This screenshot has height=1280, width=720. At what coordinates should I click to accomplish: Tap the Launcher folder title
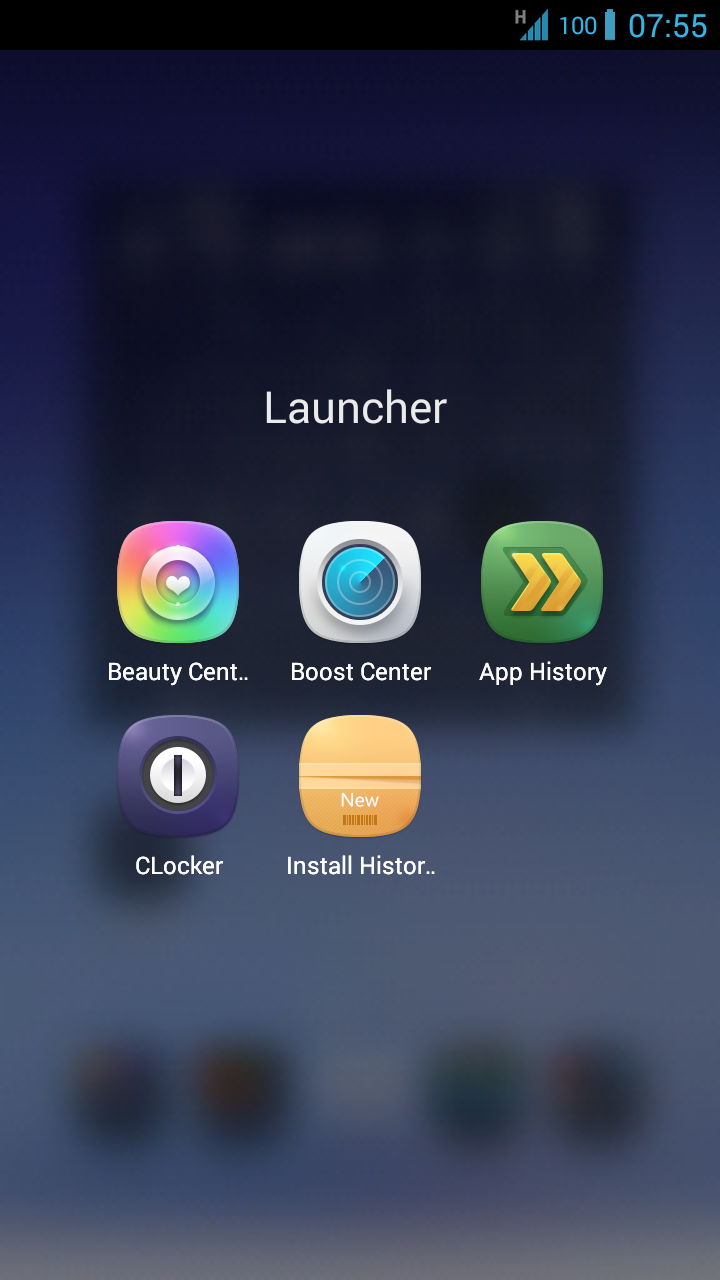pos(355,408)
